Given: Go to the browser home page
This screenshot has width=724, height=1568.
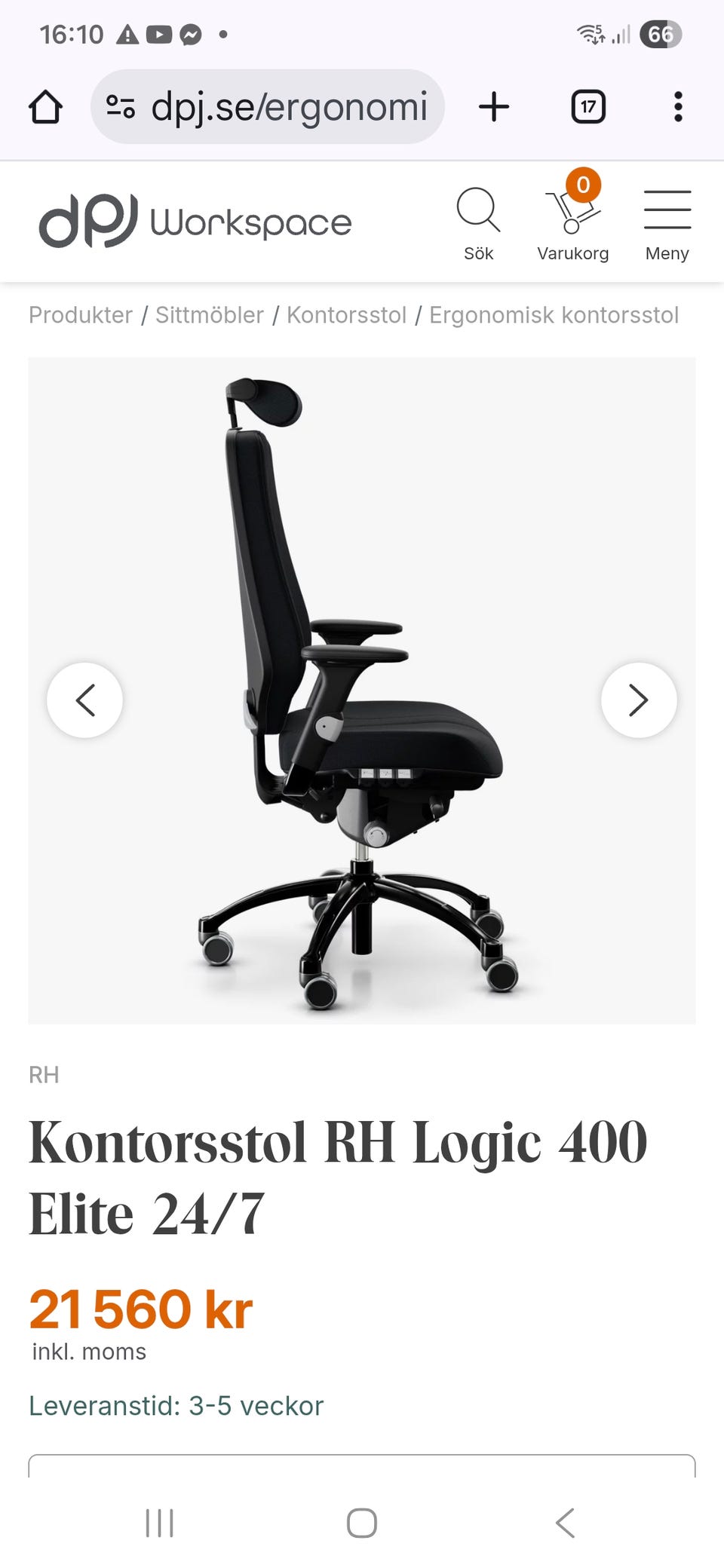Looking at the screenshot, I should click(x=45, y=107).
